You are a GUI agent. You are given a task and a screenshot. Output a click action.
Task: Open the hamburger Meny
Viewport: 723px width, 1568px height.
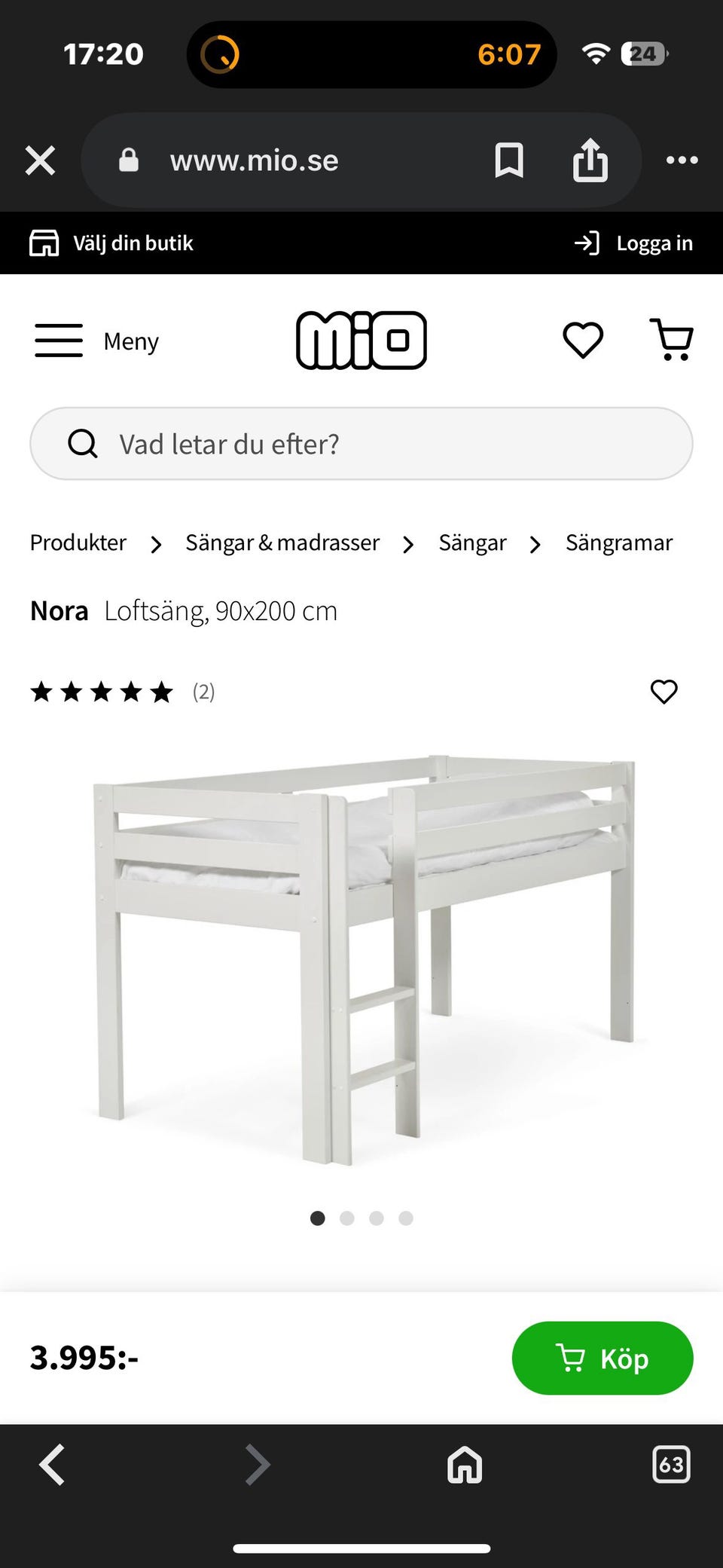[59, 341]
